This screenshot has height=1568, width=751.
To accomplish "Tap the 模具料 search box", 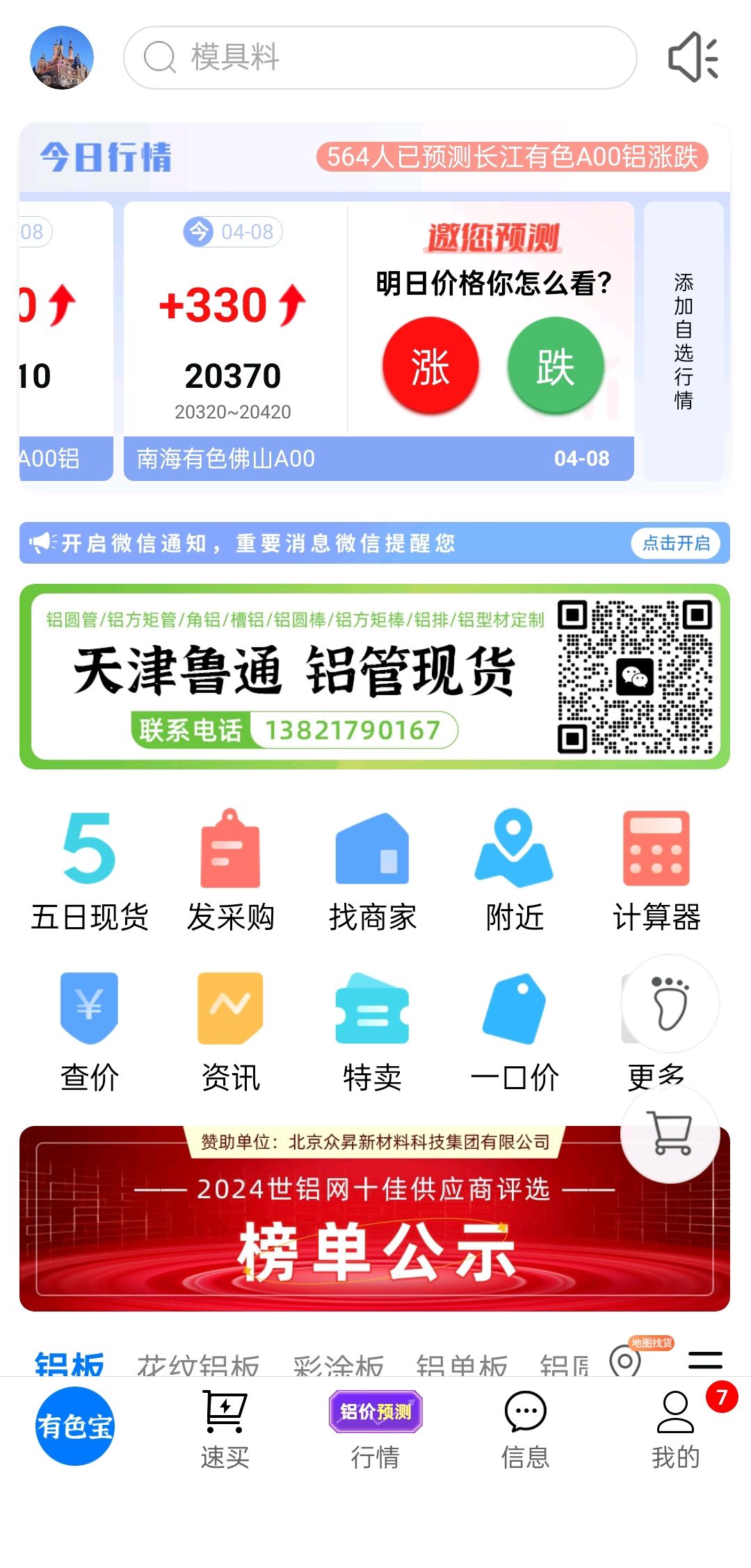I will 380,58.
